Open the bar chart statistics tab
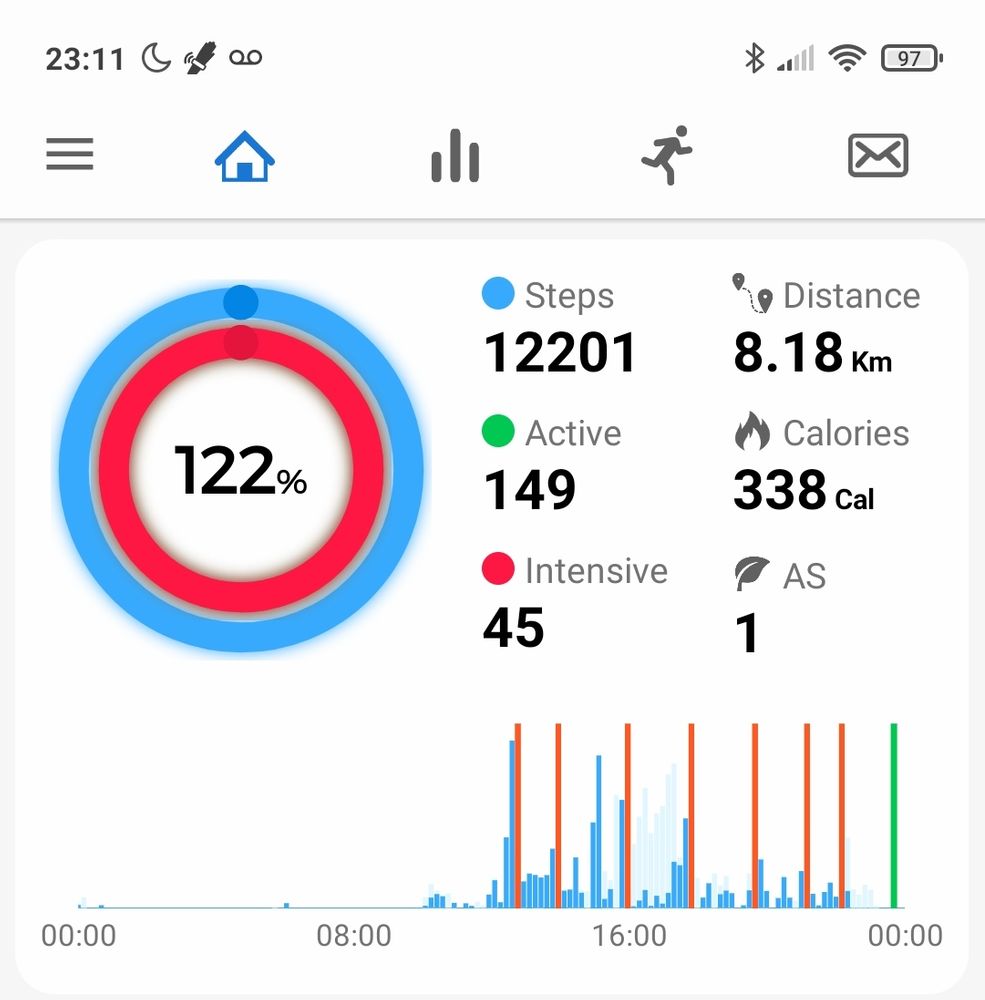The image size is (985, 1000). 455,156
